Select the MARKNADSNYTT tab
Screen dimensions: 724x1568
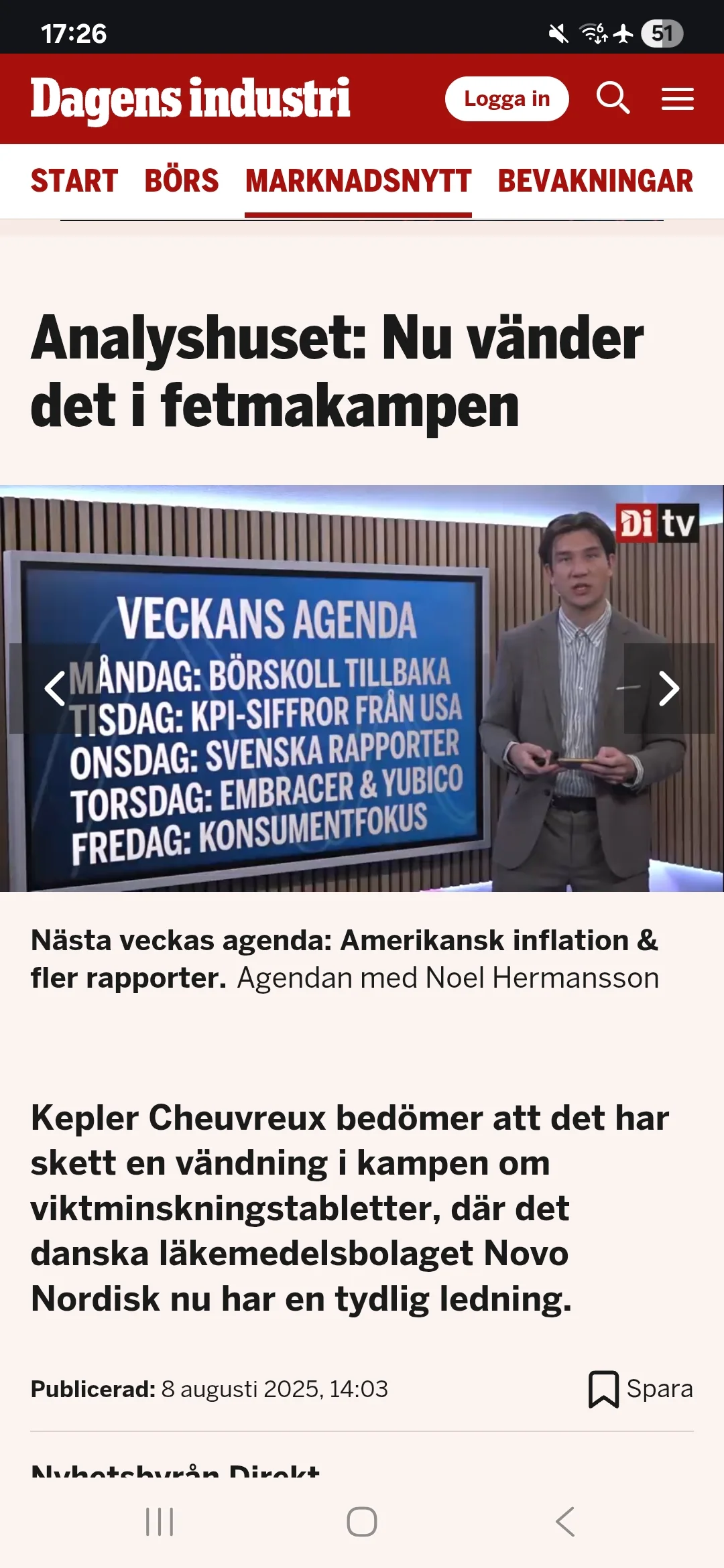pos(358,181)
